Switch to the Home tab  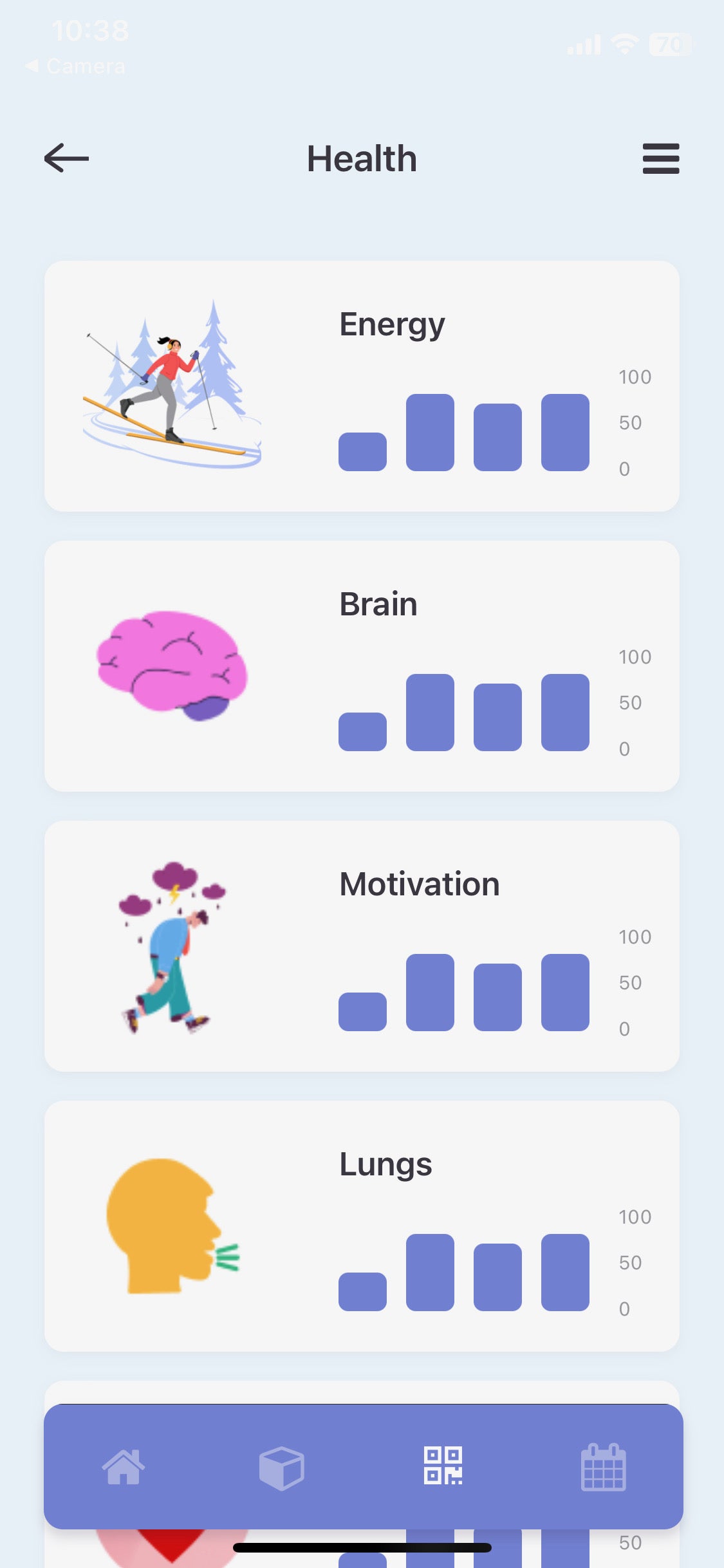pos(124,1467)
